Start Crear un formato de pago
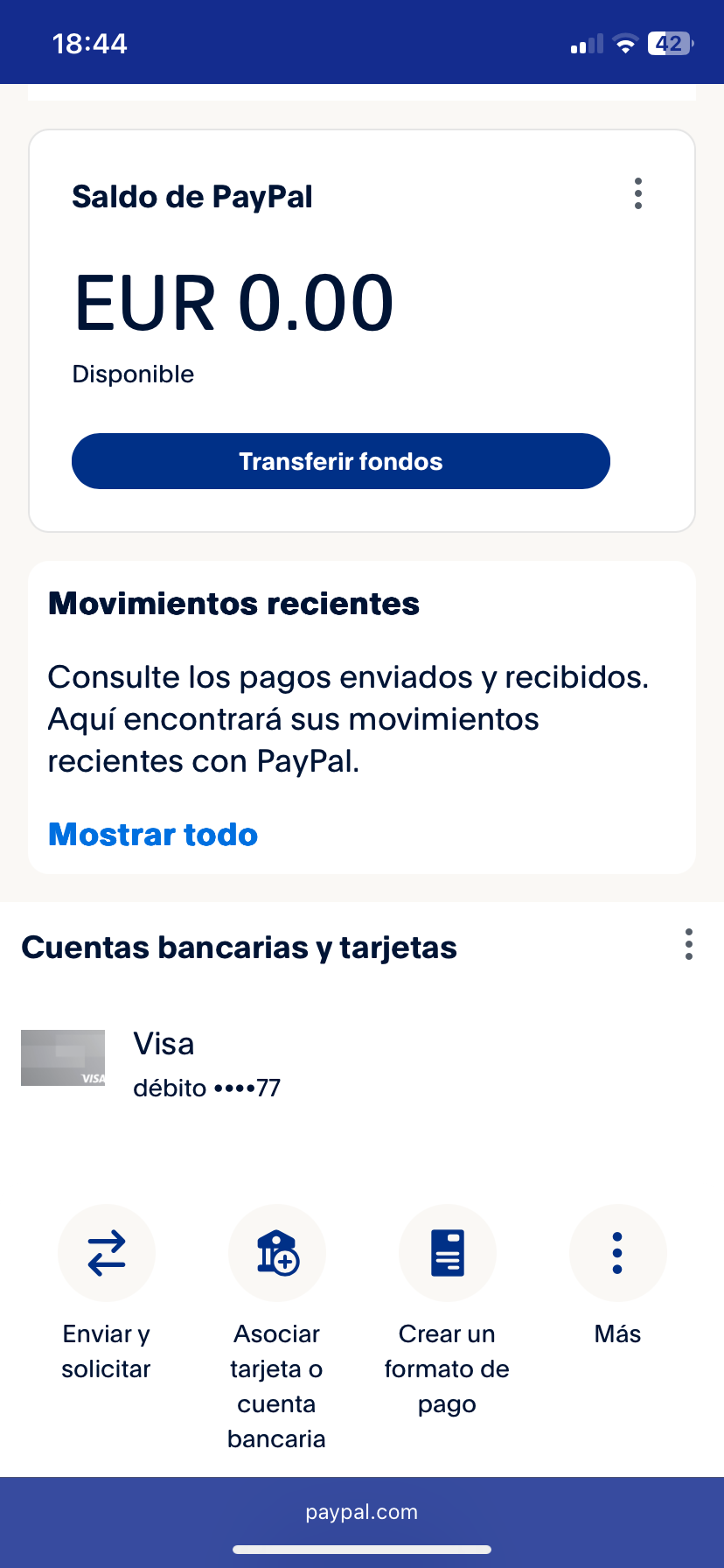The height and width of the screenshot is (1568, 724). pos(448,1253)
